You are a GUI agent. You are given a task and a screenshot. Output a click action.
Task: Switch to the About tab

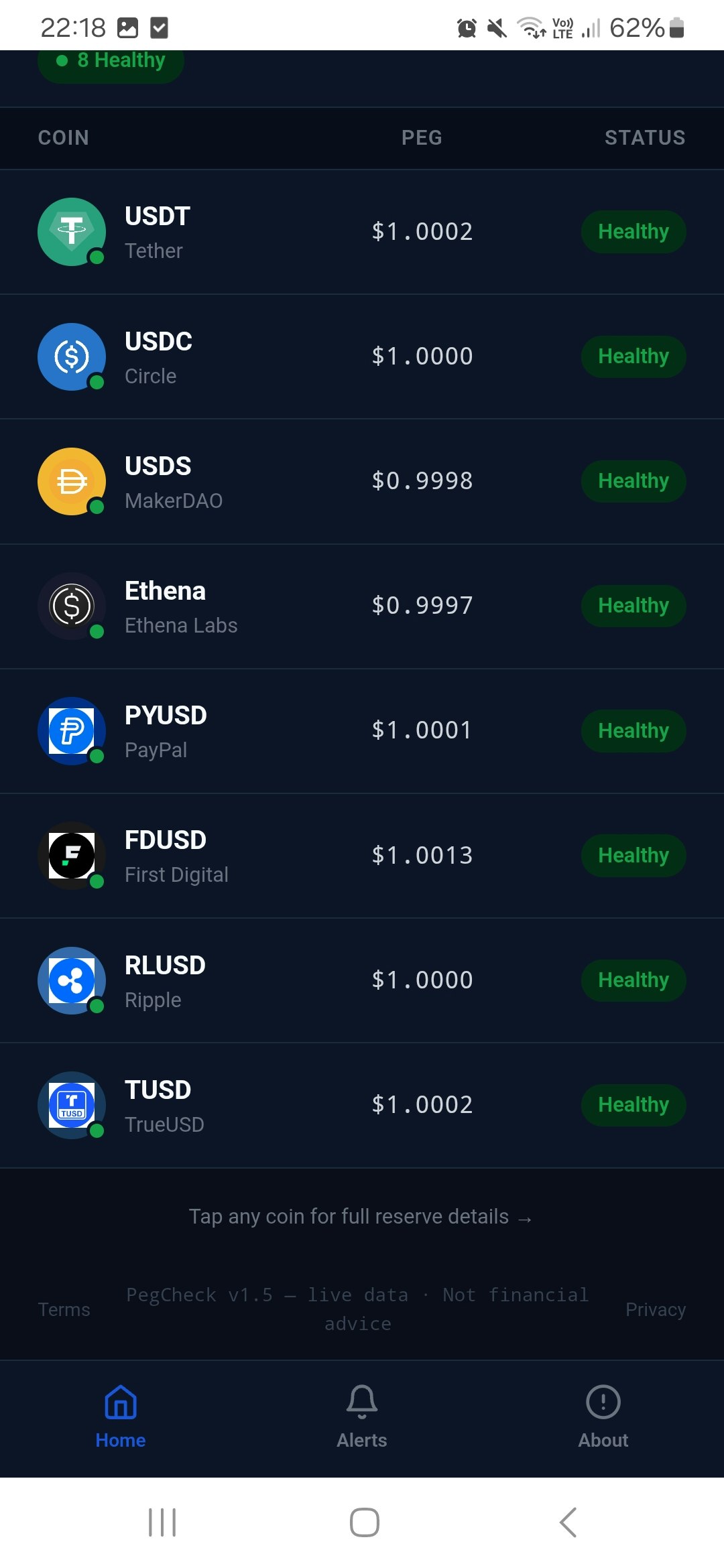pos(603,1417)
